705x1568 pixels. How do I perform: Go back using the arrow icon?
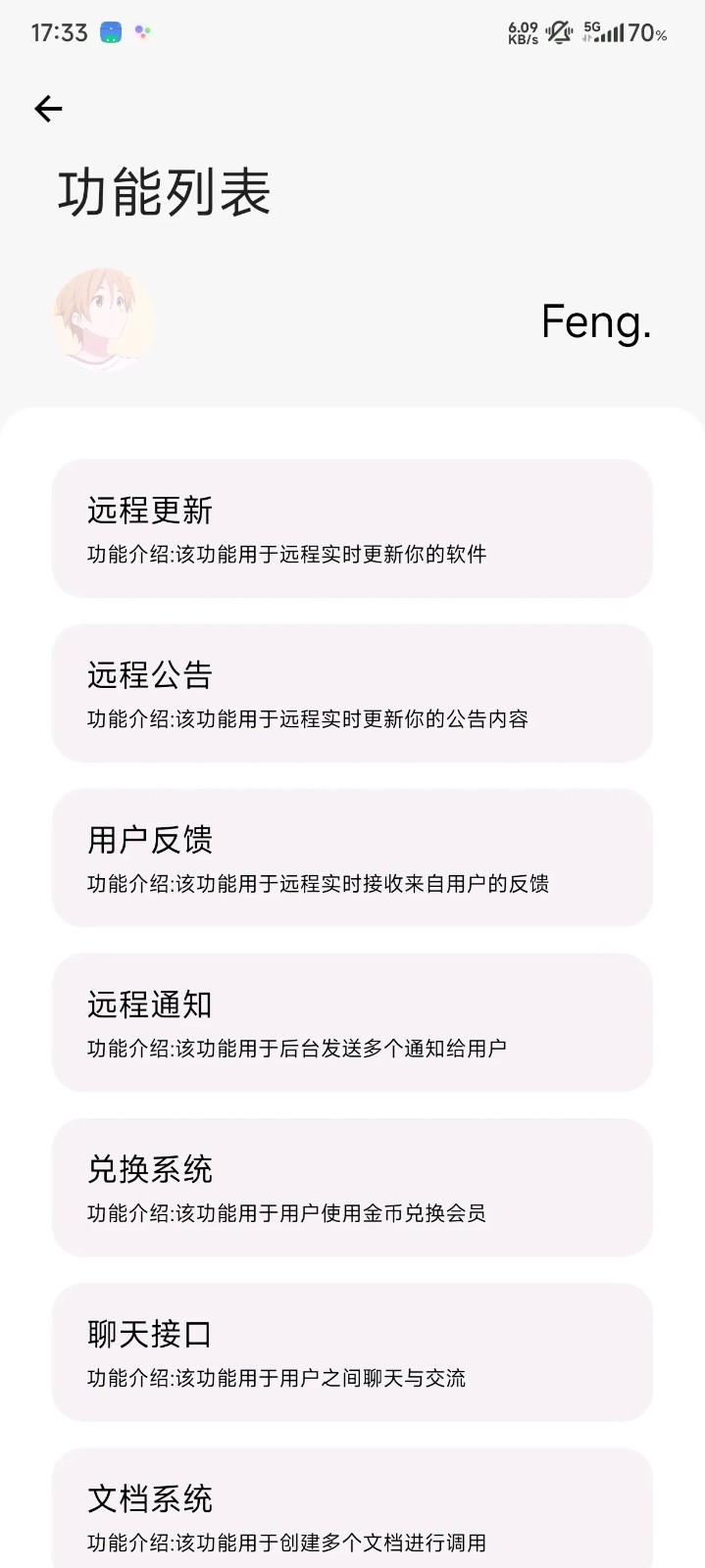pyautogui.click(x=48, y=109)
